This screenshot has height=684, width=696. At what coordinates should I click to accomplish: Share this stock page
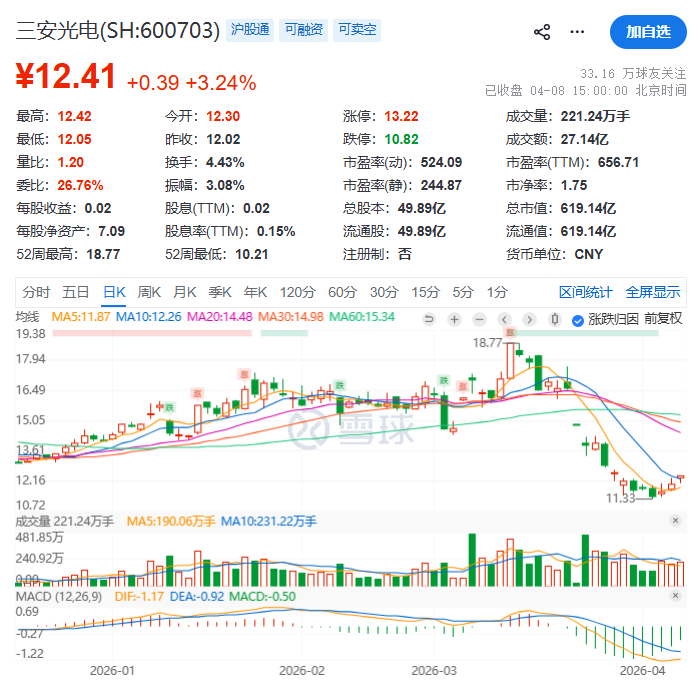pyautogui.click(x=542, y=32)
